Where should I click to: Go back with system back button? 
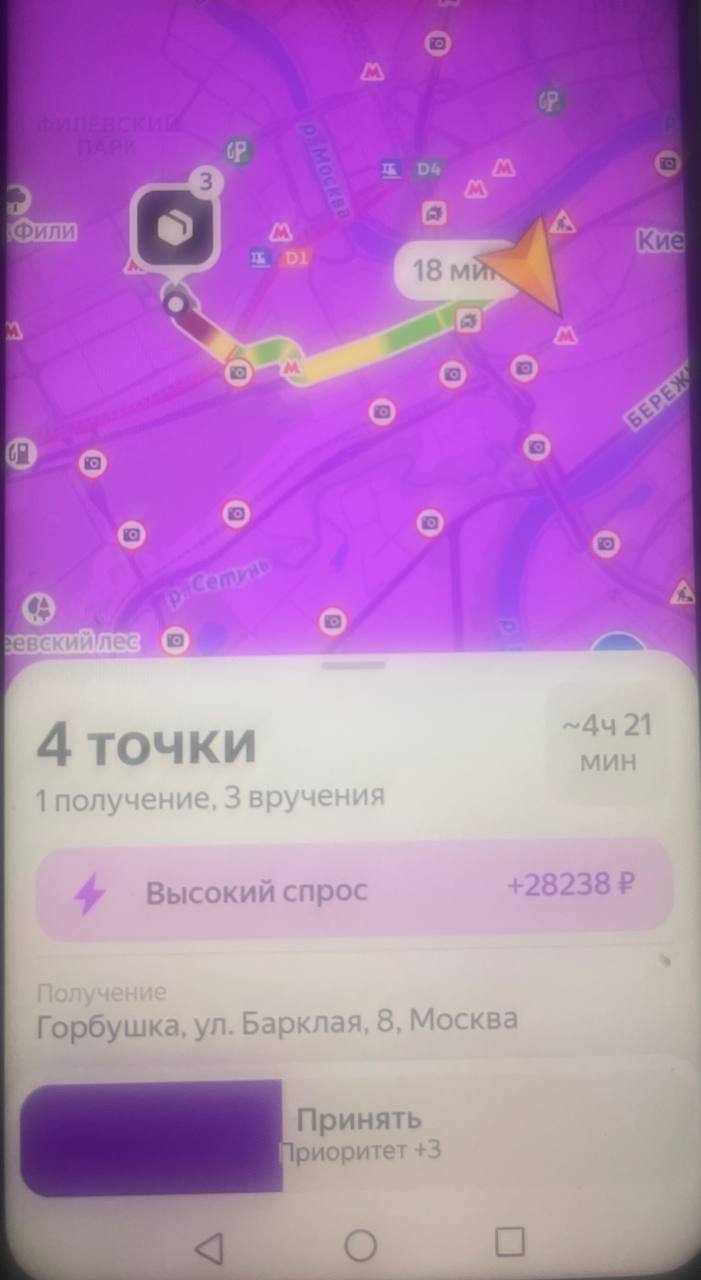click(x=207, y=1245)
